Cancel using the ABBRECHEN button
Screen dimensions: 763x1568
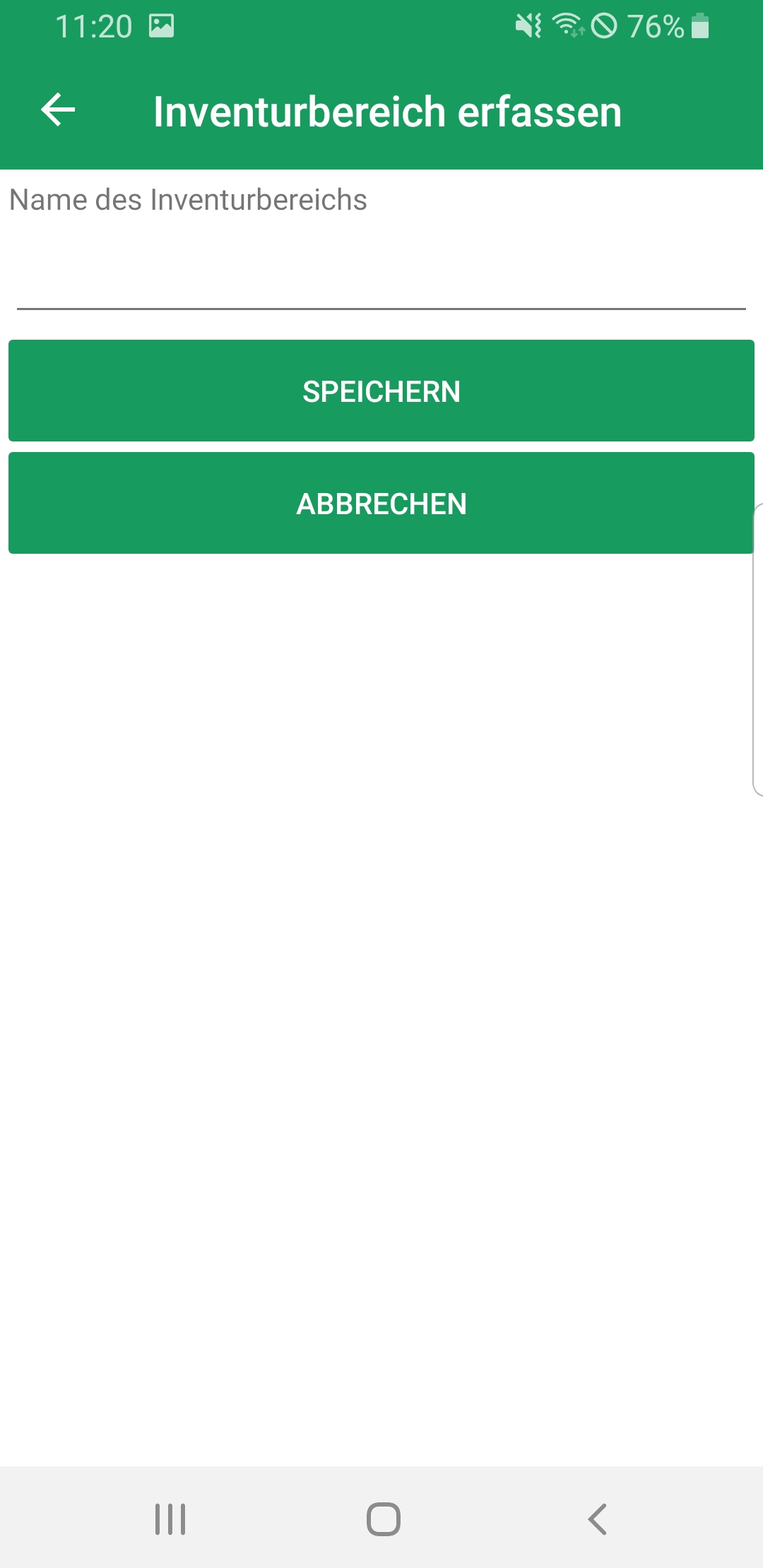381,503
